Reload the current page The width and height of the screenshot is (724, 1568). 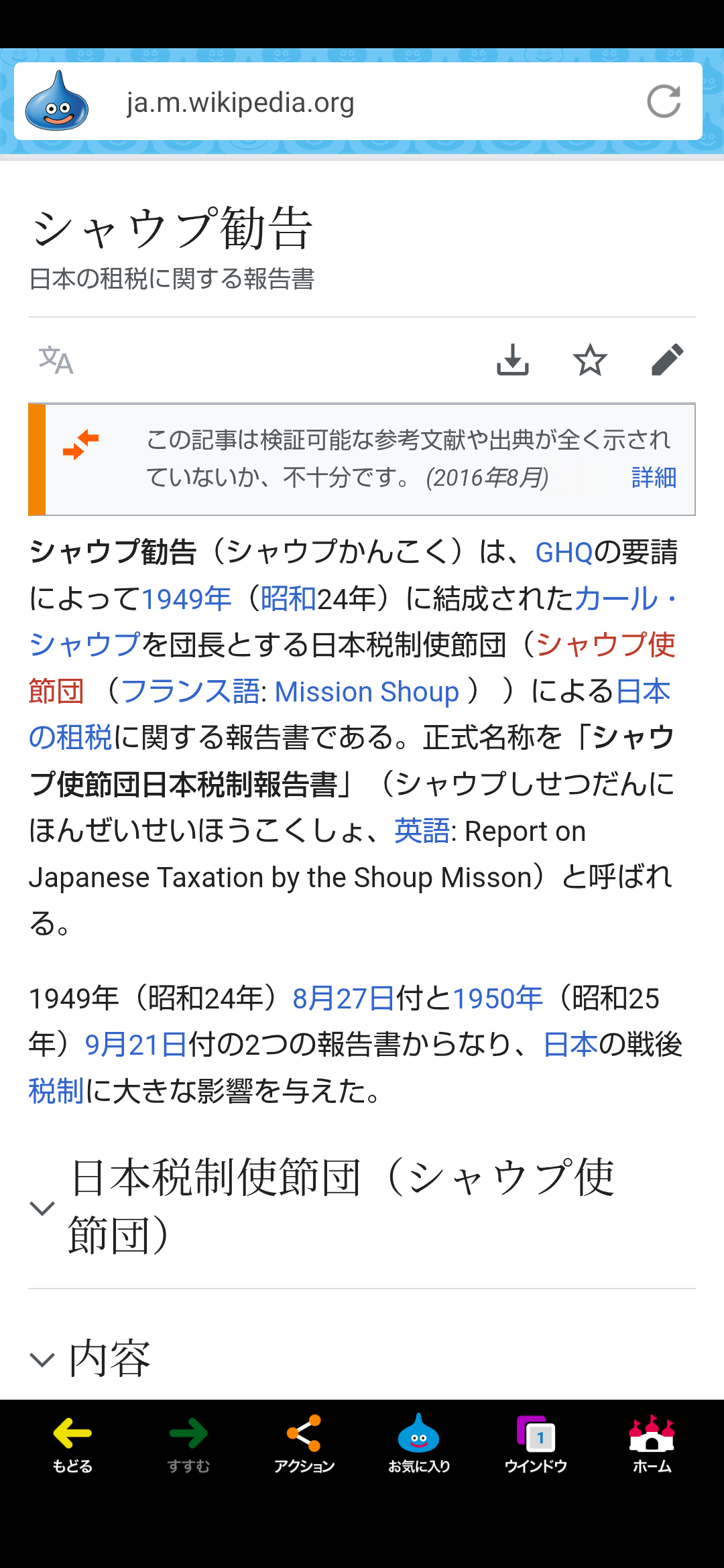pyautogui.click(x=664, y=102)
